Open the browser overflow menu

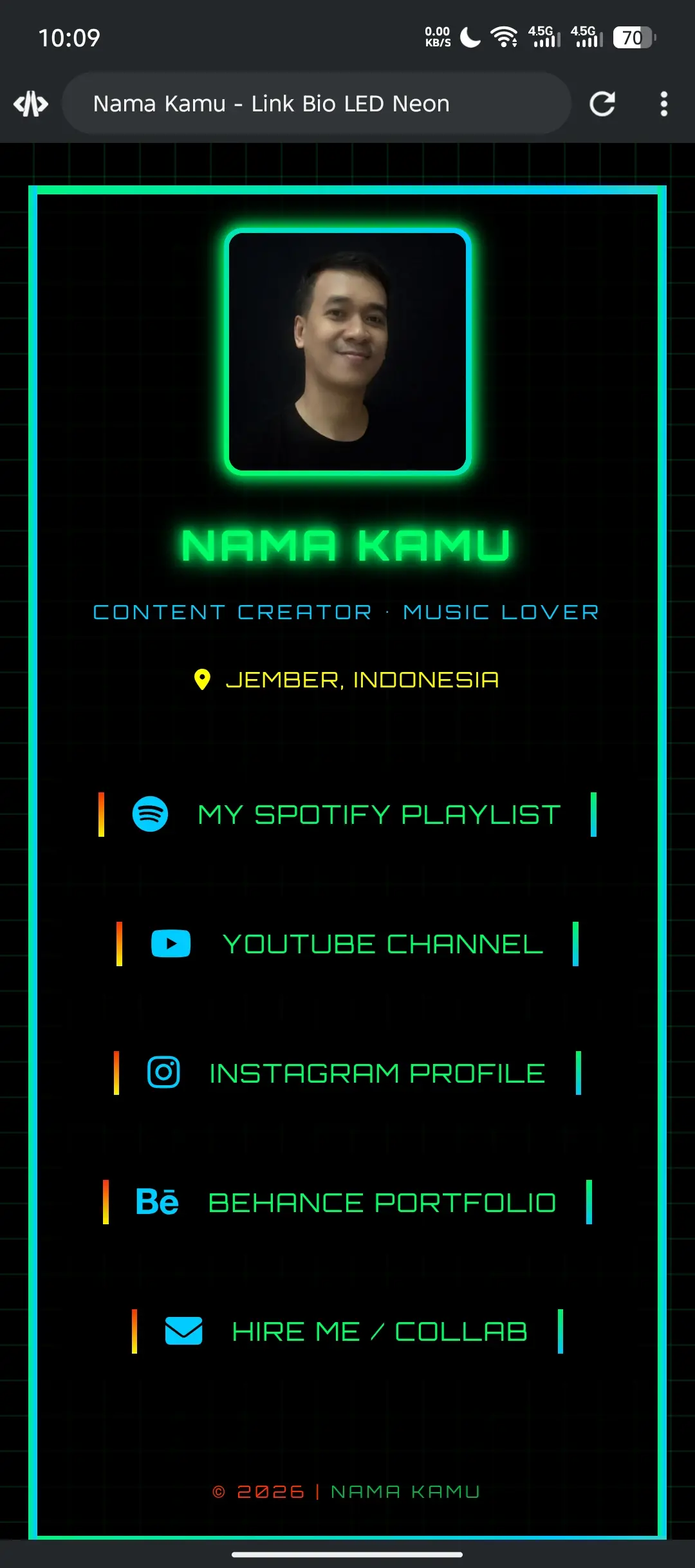[663, 104]
